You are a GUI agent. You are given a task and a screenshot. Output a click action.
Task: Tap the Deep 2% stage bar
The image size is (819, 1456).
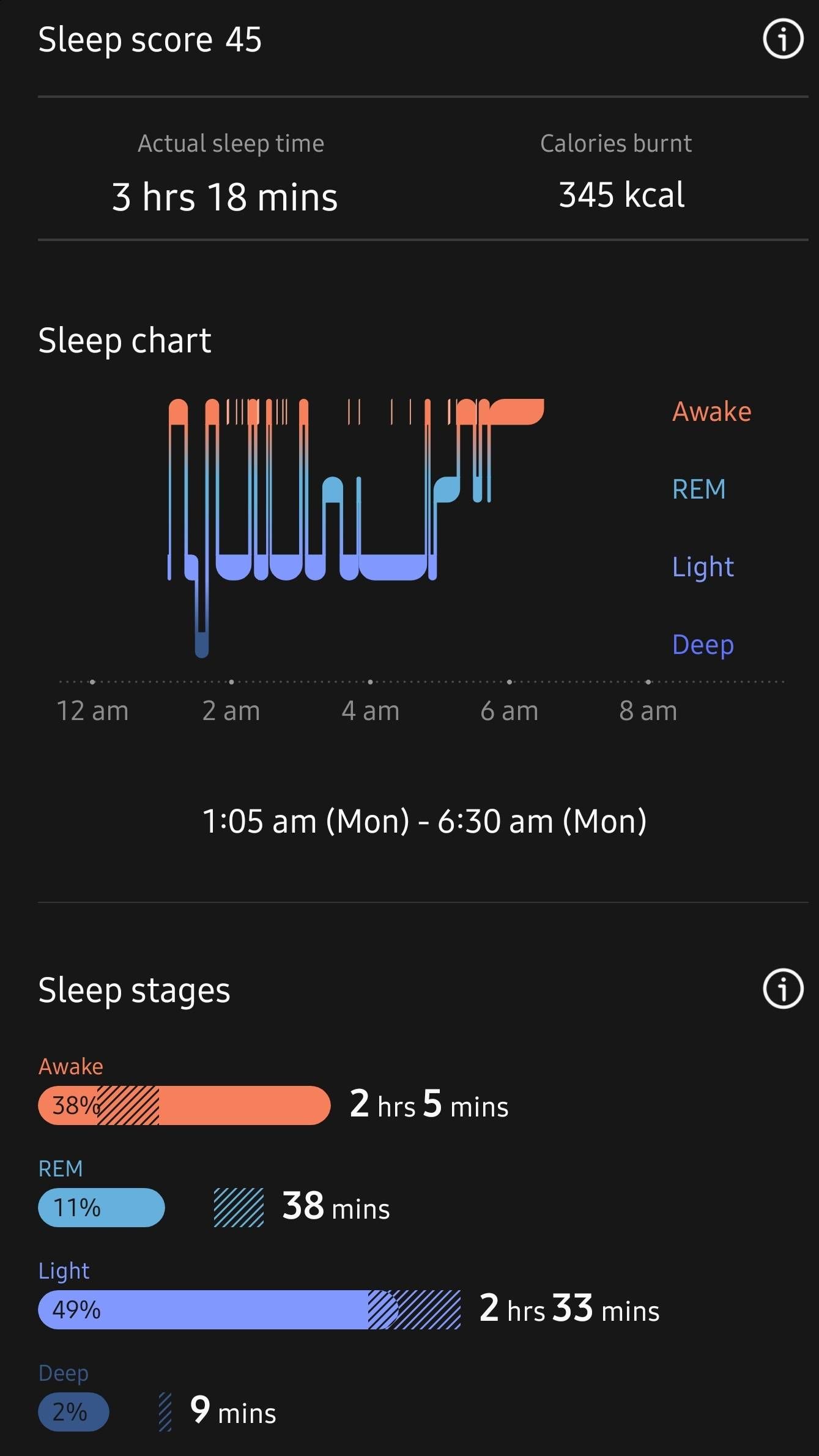[73, 1412]
